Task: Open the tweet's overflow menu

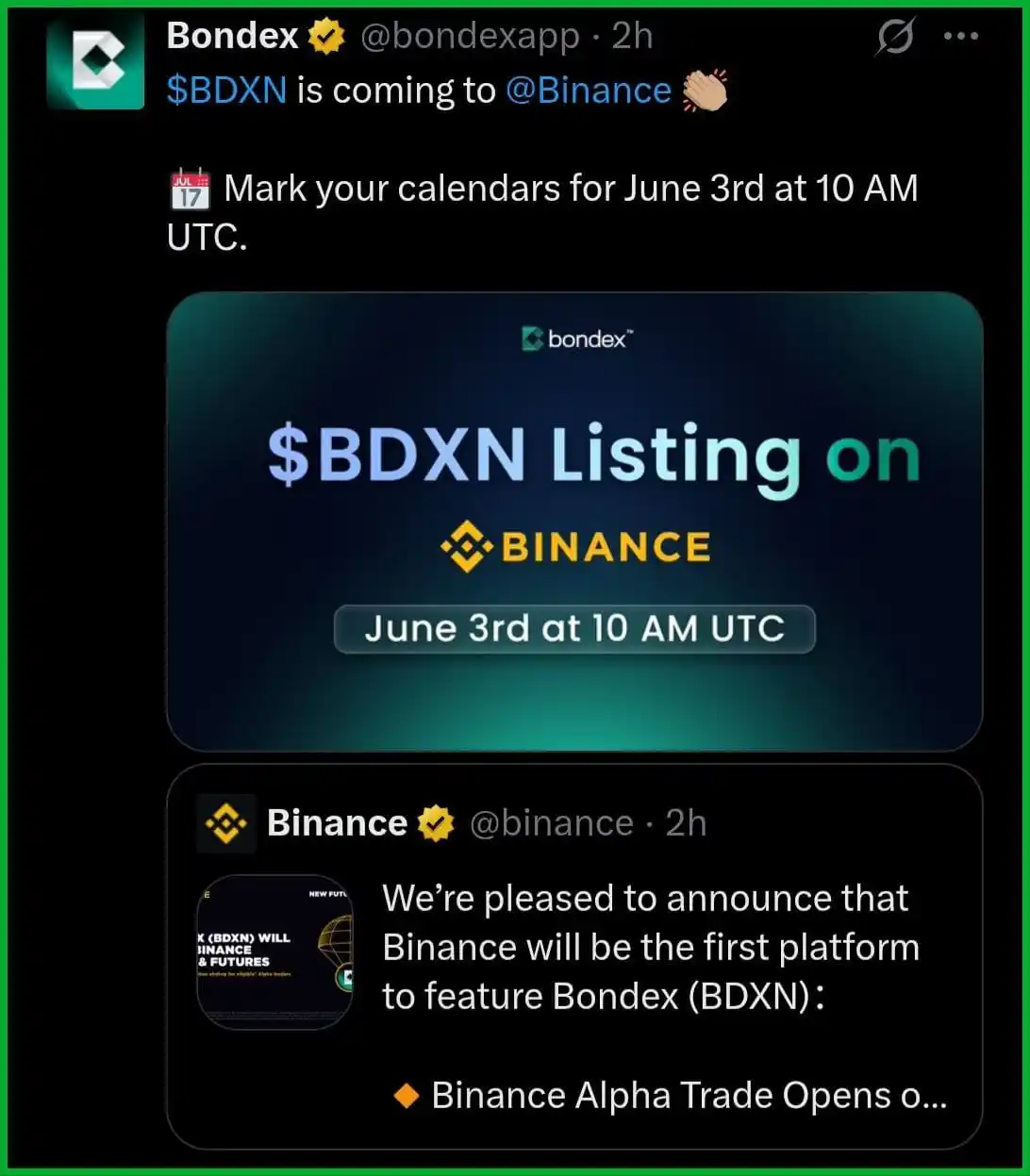Action: (960, 37)
